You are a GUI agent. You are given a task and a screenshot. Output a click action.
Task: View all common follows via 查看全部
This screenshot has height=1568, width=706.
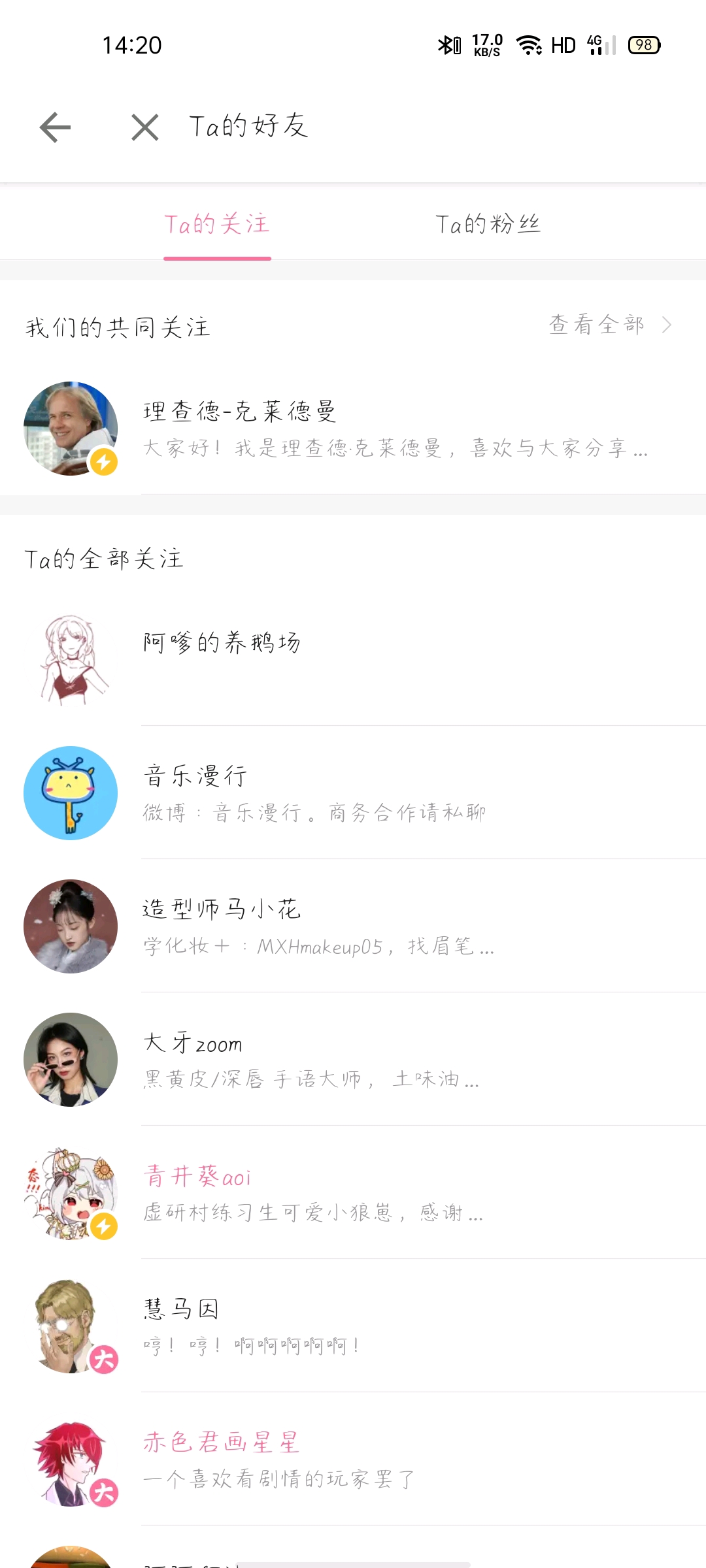coord(610,325)
